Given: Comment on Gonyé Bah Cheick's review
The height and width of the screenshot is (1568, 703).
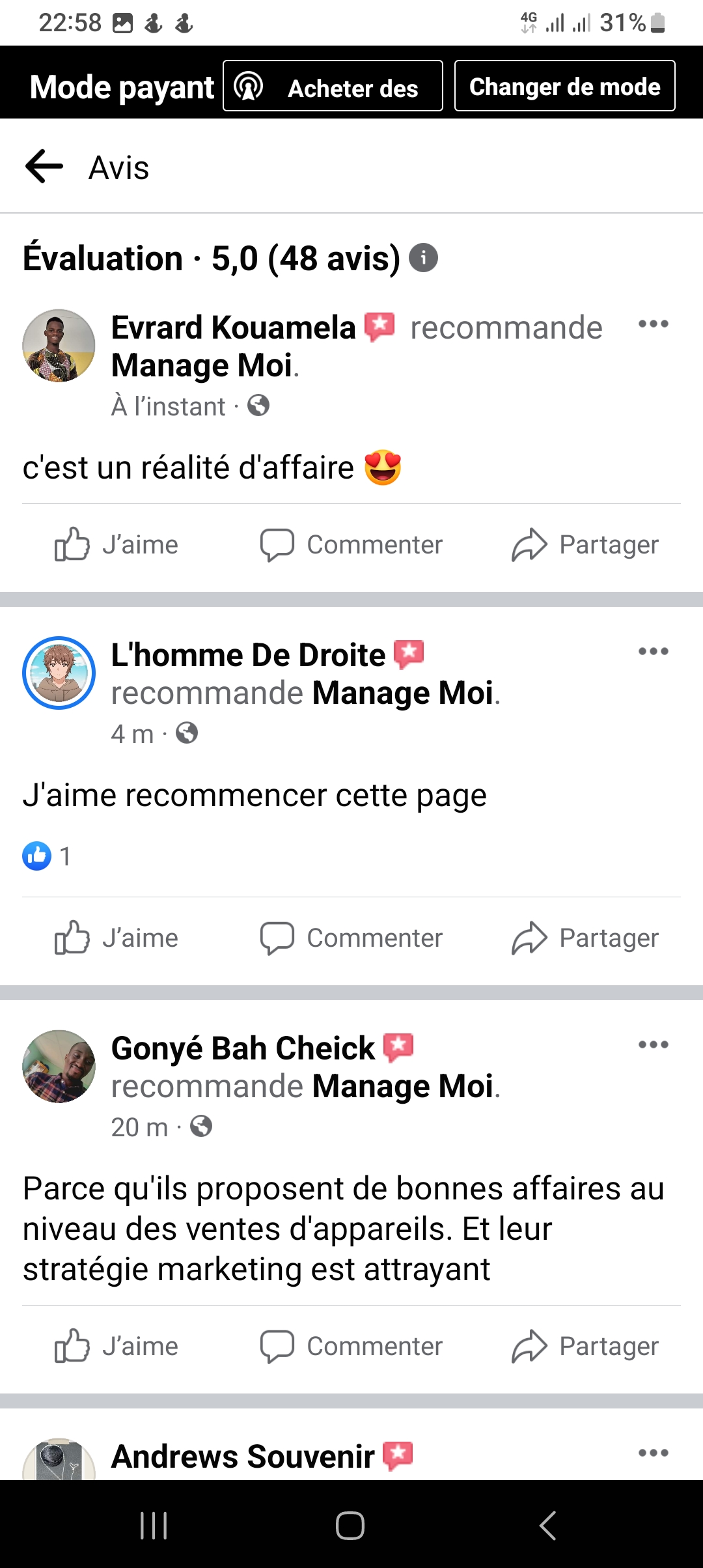Looking at the screenshot, I should (x=351, y=1346).
